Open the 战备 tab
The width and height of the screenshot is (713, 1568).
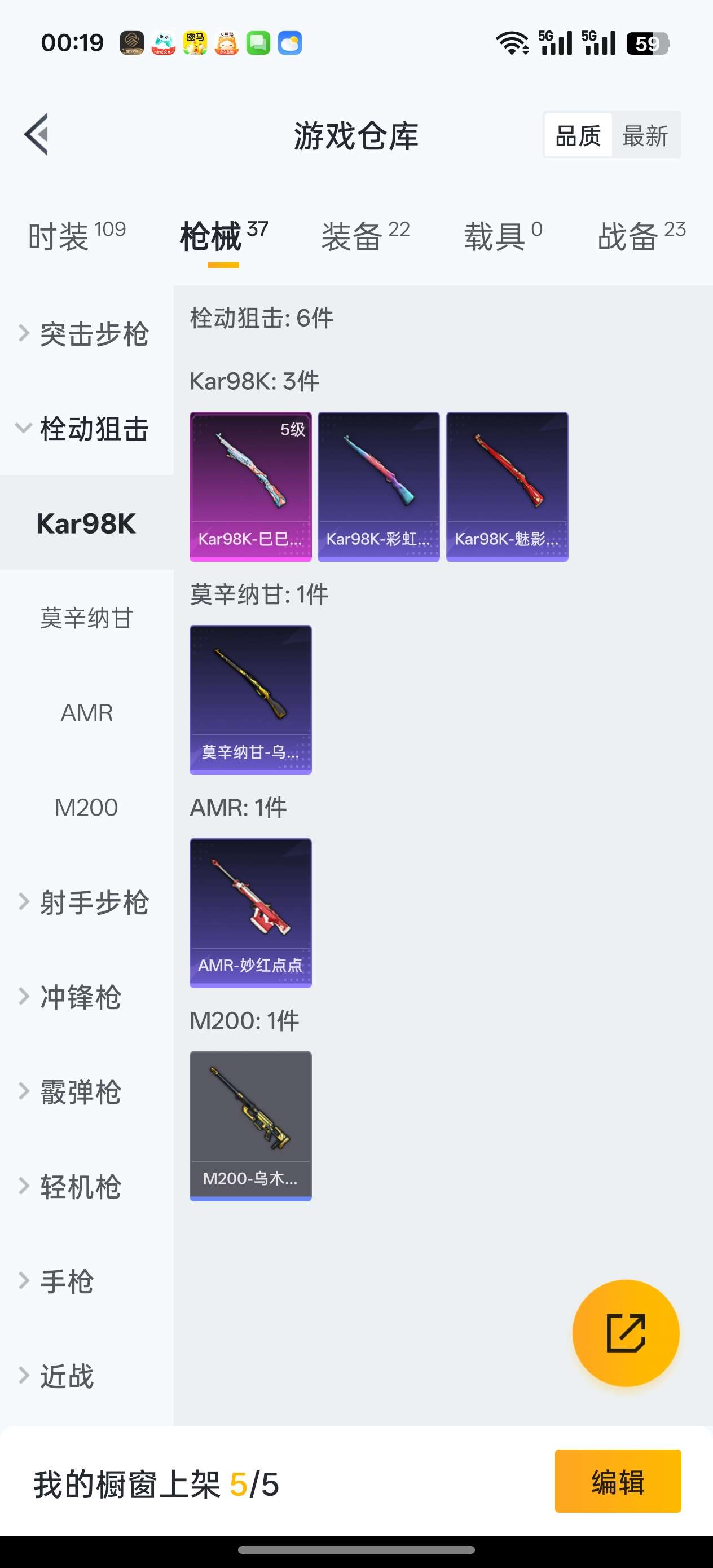(641, 236)
